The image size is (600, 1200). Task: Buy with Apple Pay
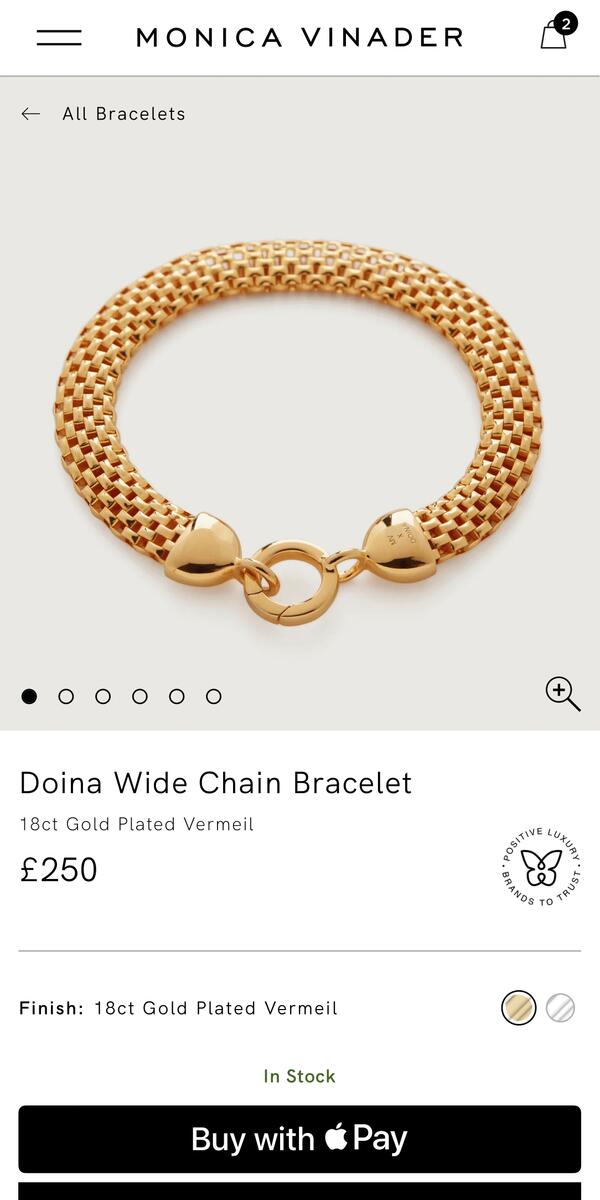pyautogui.click(x=299, y=1138)
